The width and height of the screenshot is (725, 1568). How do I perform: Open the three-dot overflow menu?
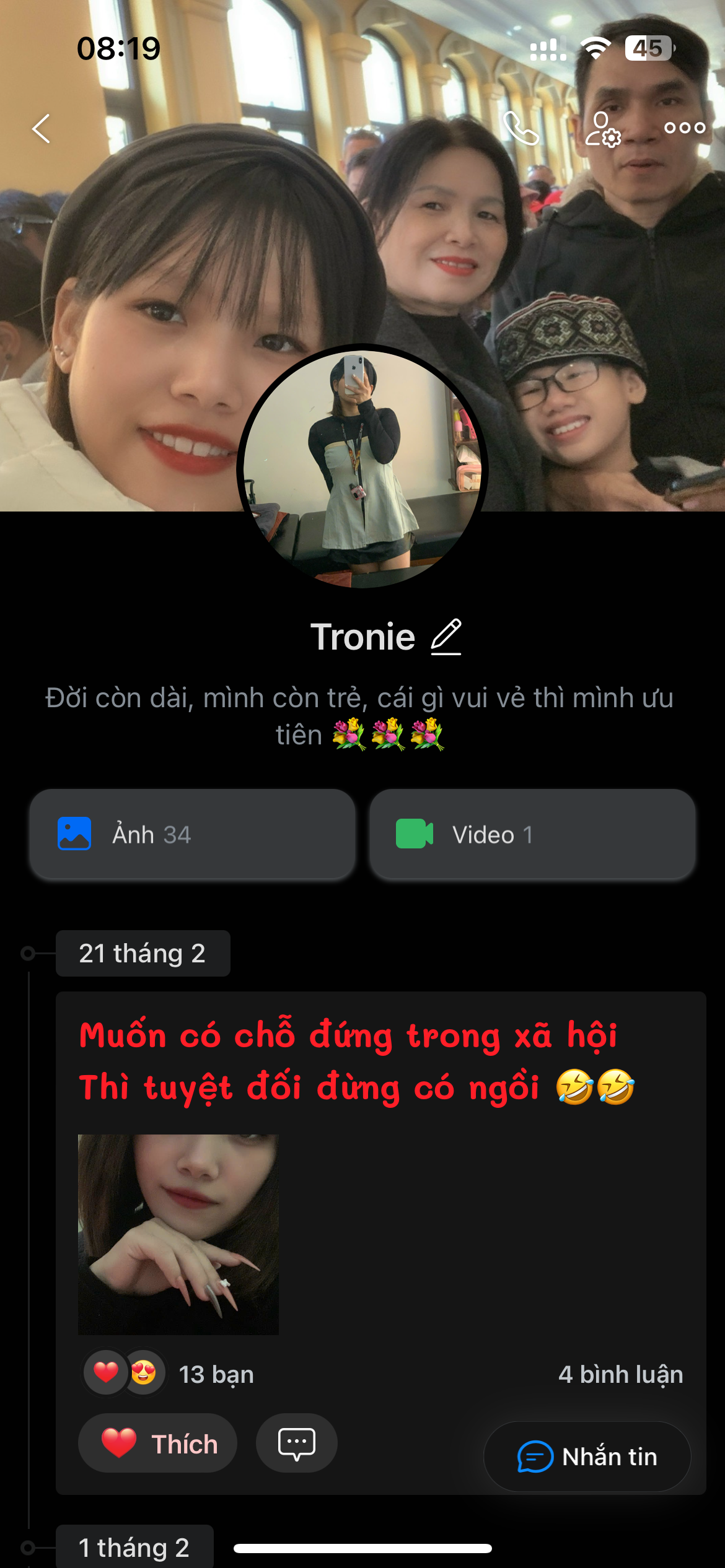[x=684, y=128]
